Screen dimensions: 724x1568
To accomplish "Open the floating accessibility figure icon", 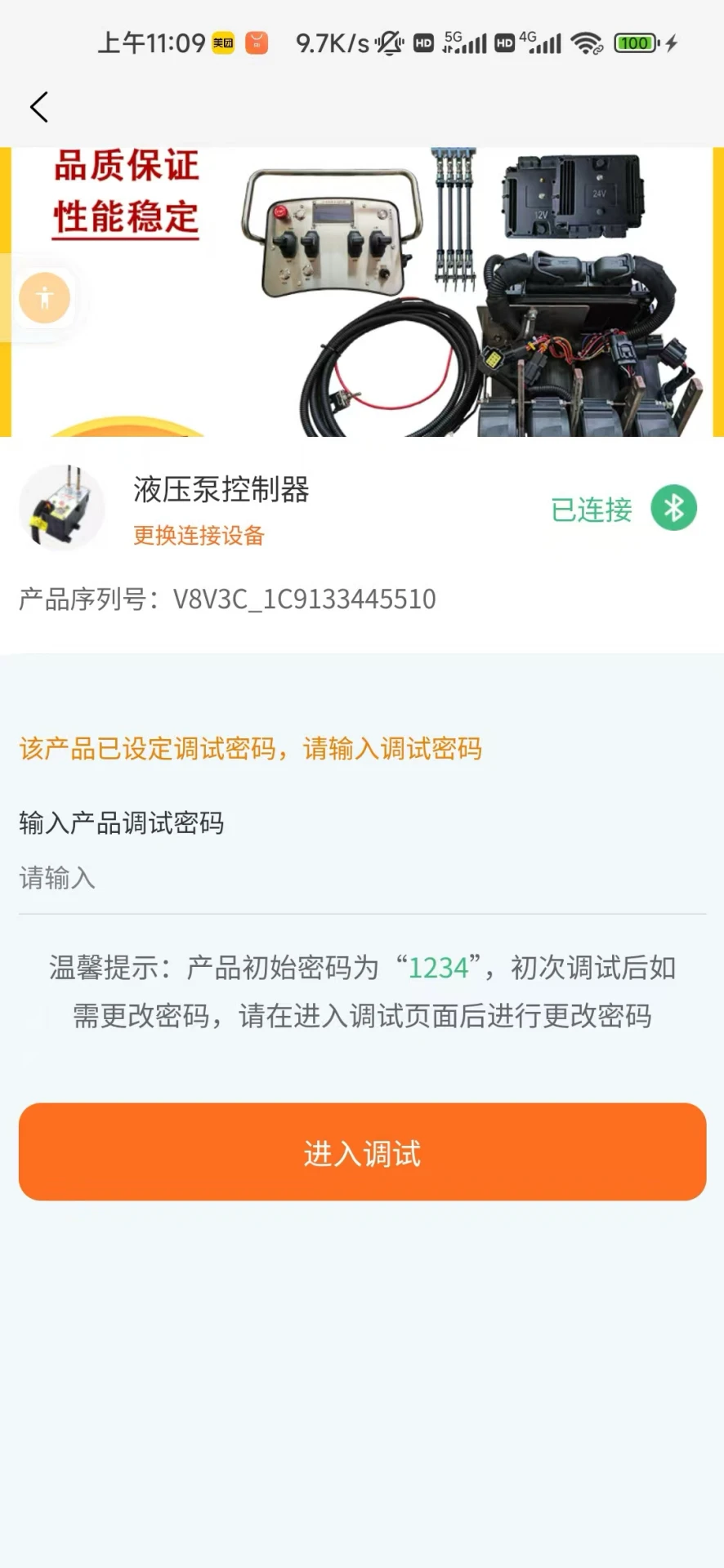I will point(44,298).
